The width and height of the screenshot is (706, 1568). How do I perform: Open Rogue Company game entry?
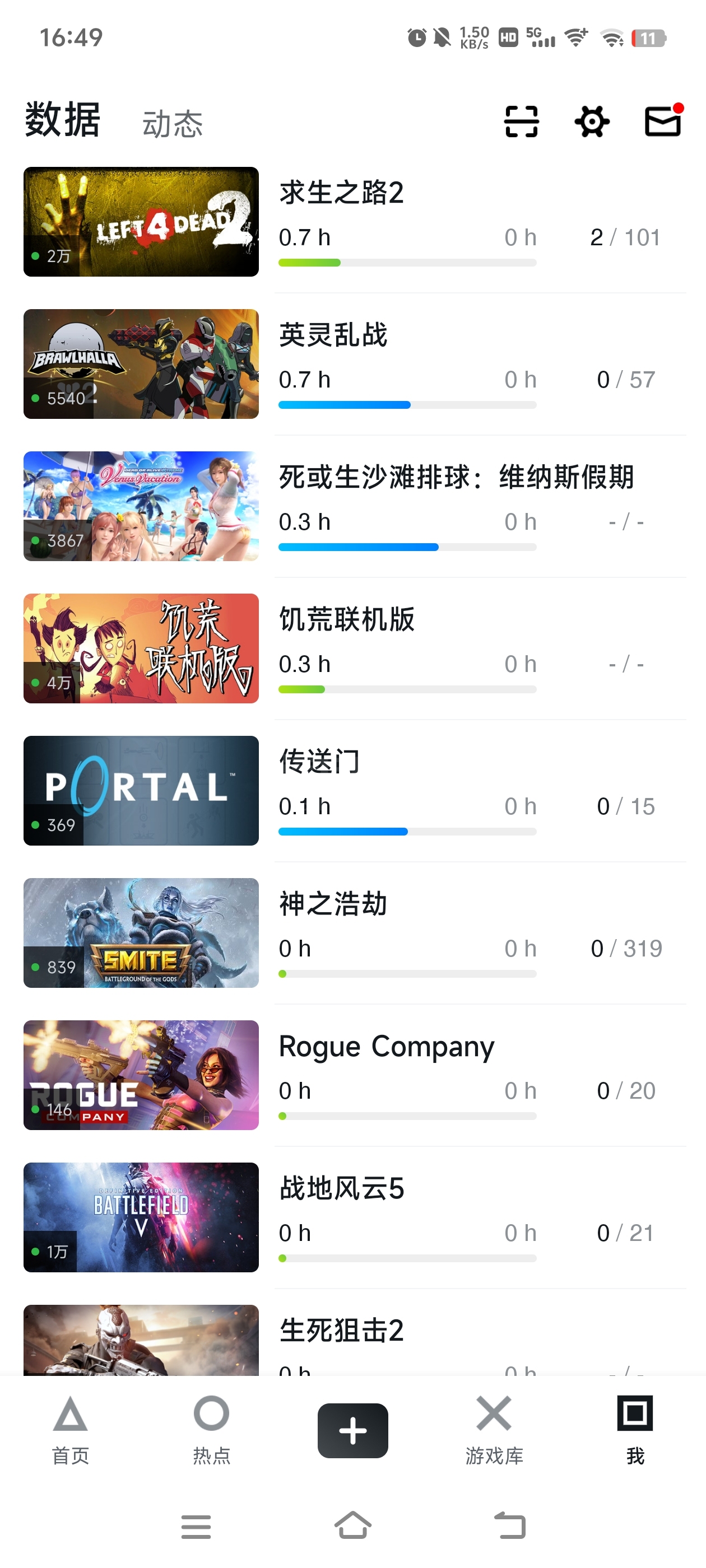click(354, 1075)
